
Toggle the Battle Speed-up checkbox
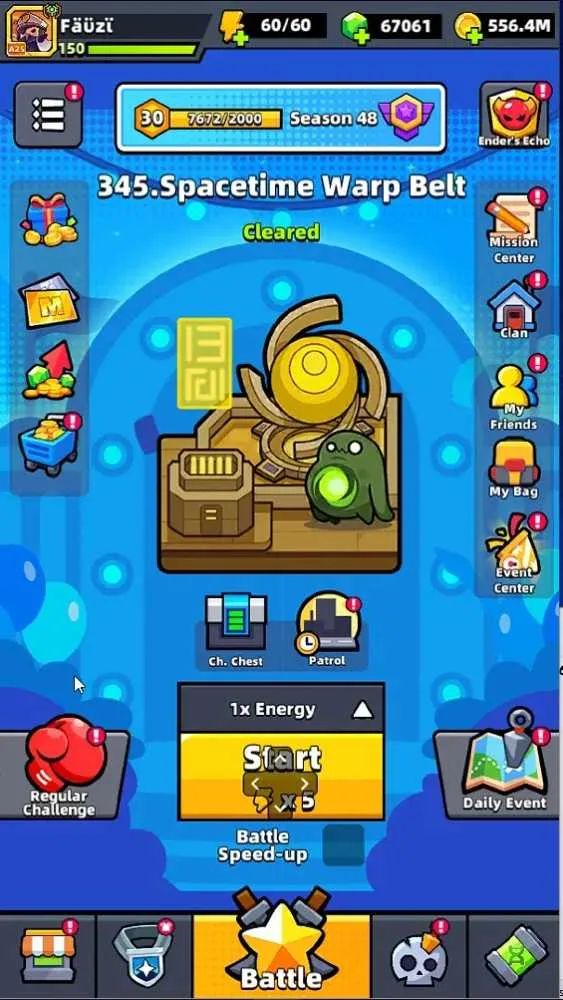tap(343, 844)
